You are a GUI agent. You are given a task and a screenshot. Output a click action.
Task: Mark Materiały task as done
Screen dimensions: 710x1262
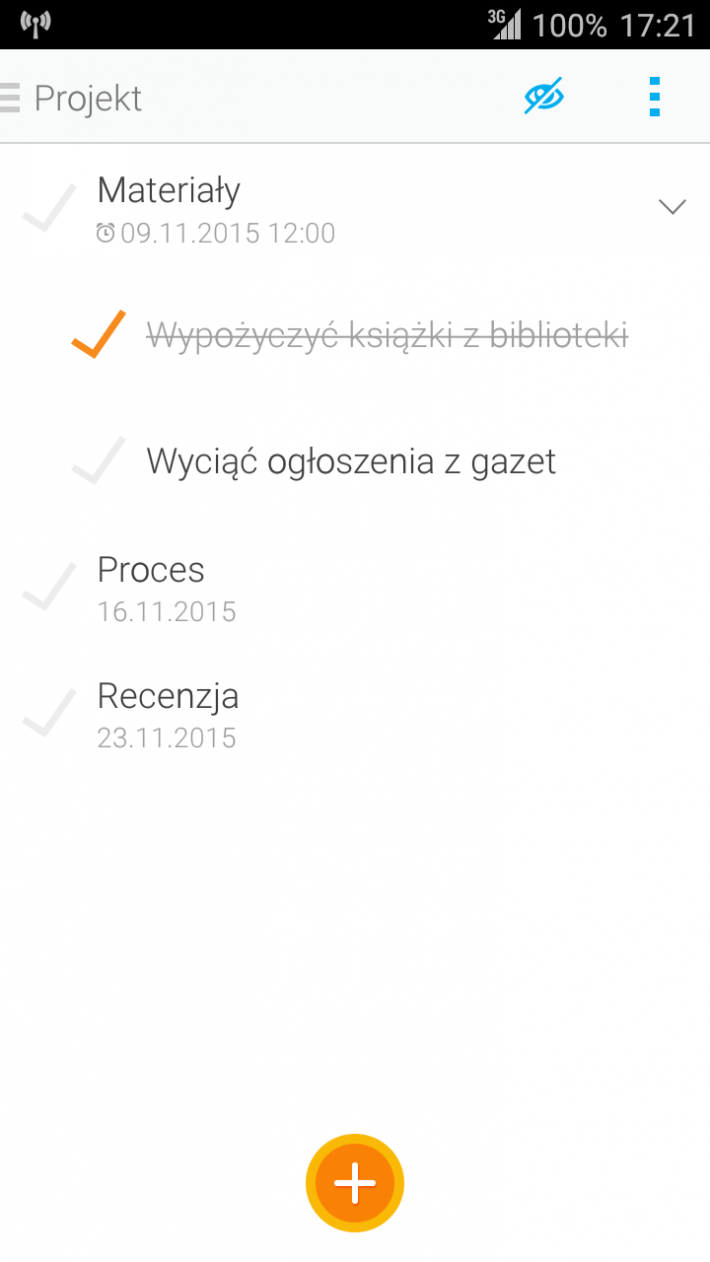(x=49, y=209)
